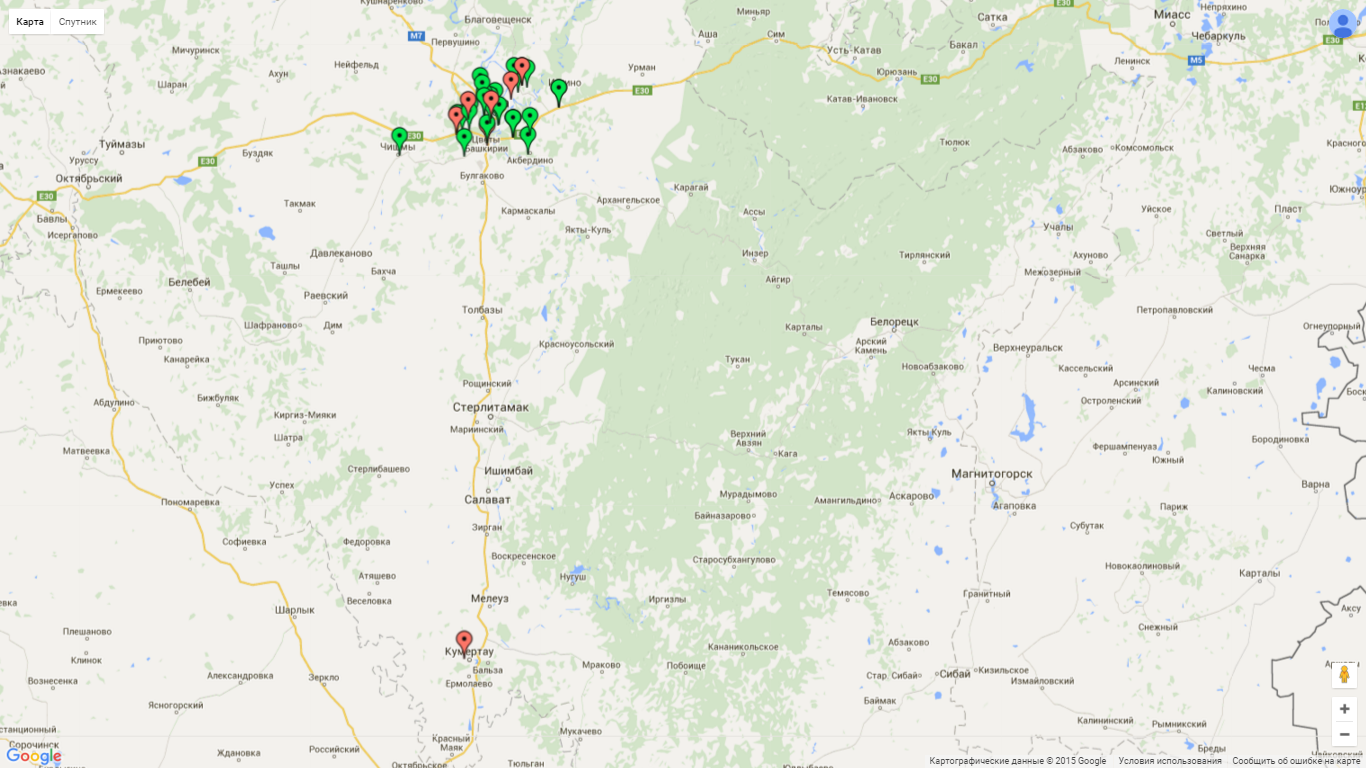Open Сообщить об ошибке на карте link
Image resolution: width=1366 pixels, height=768 pixels.
click(x=1296, y=761)
